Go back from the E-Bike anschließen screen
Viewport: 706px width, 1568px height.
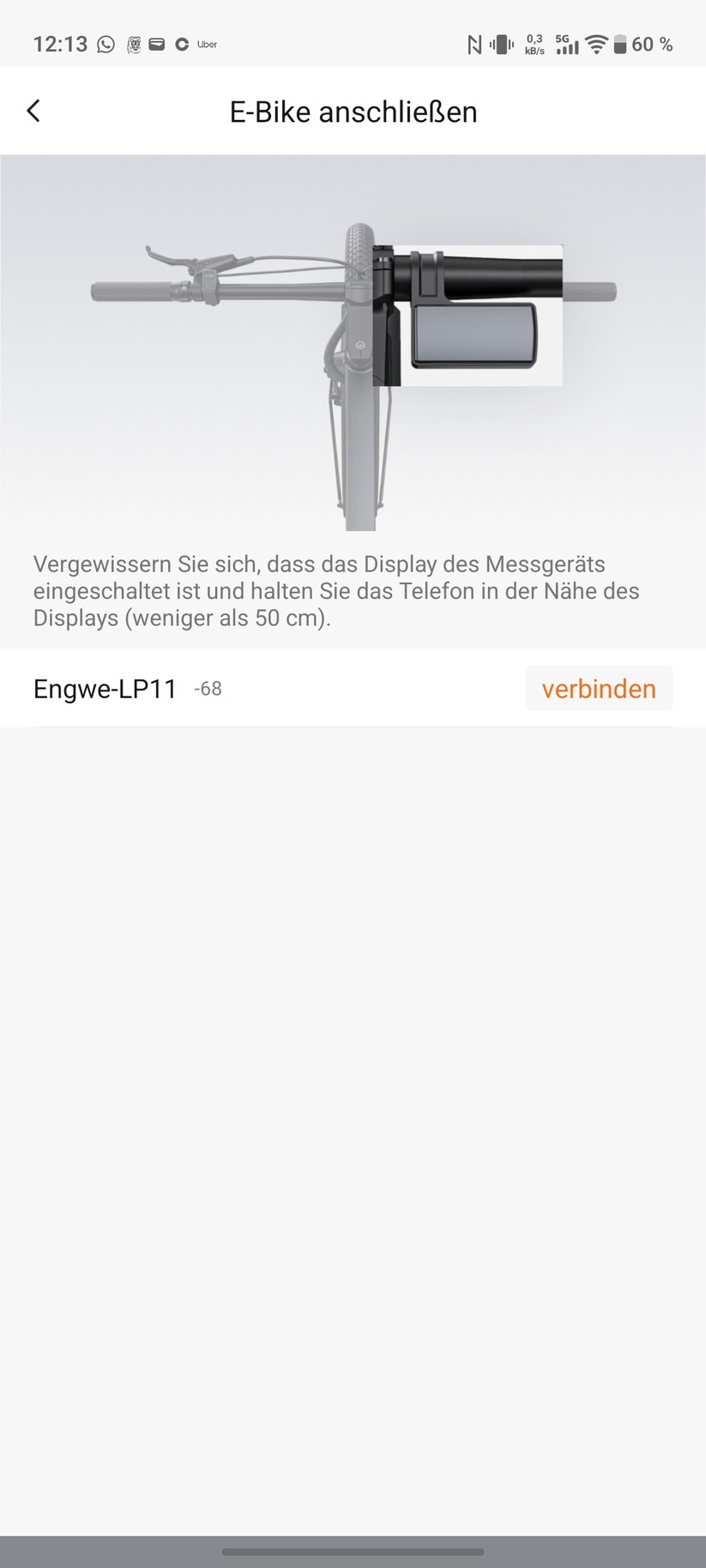coord(33,111)
